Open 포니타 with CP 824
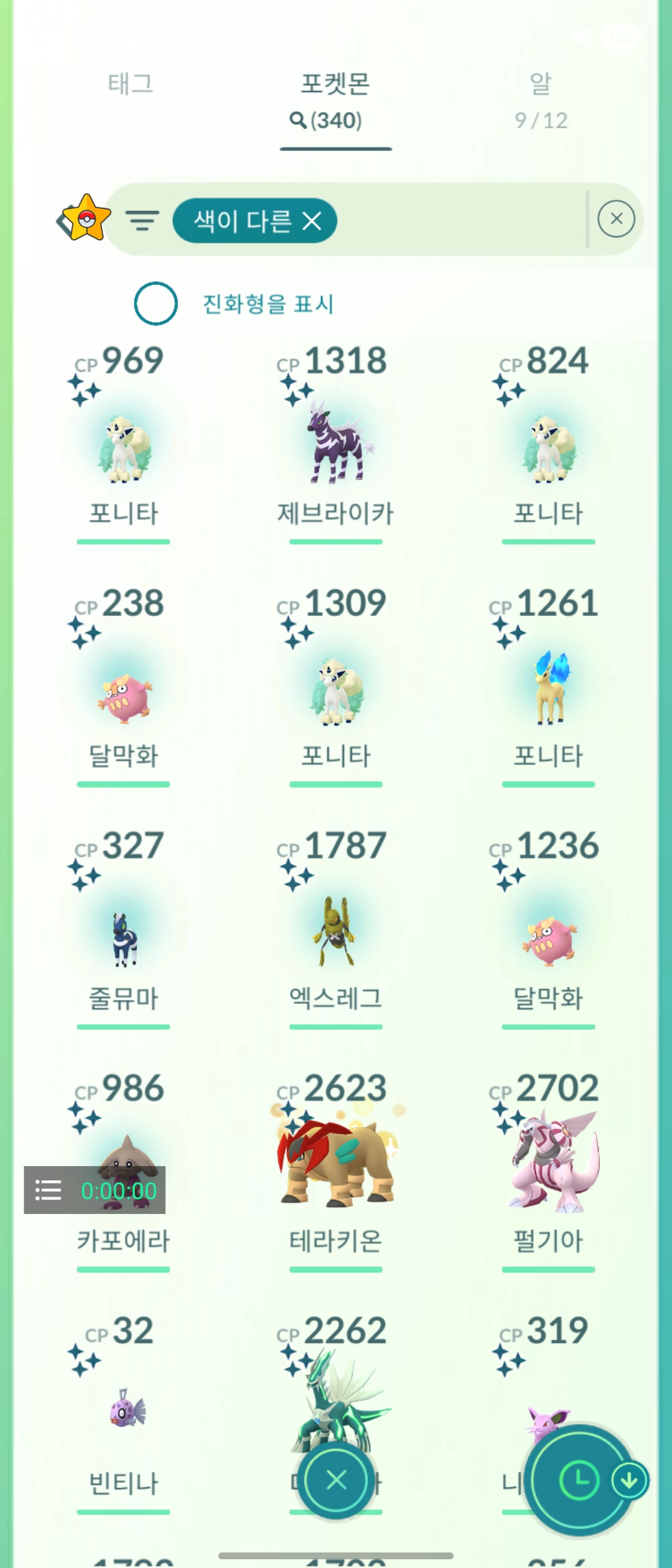672x1568 pixels. click(548, 448)
